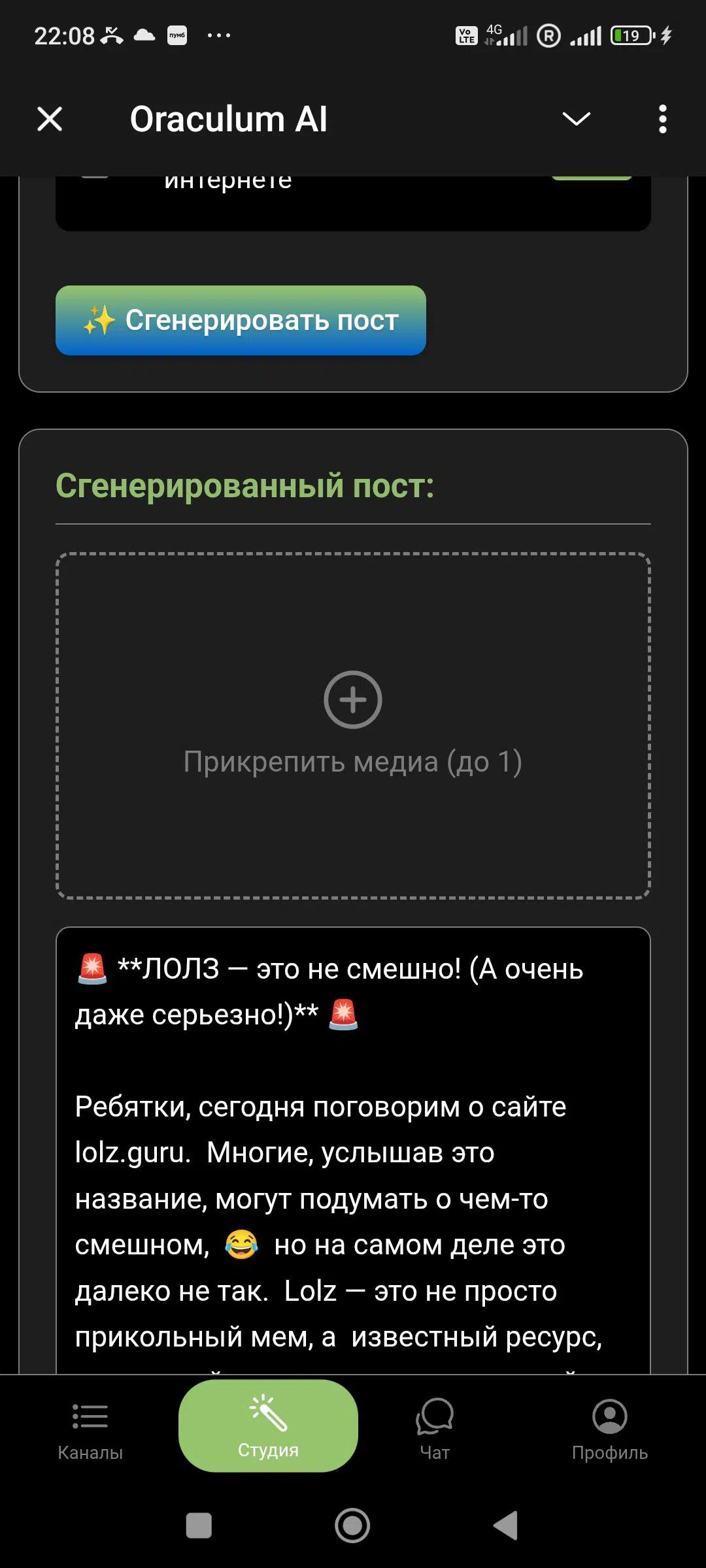This screenshot has width=706, height=1568.
Task: Attach media via Прикрепить медиа area
Action: pyautogui.click(x=353, y=725)
